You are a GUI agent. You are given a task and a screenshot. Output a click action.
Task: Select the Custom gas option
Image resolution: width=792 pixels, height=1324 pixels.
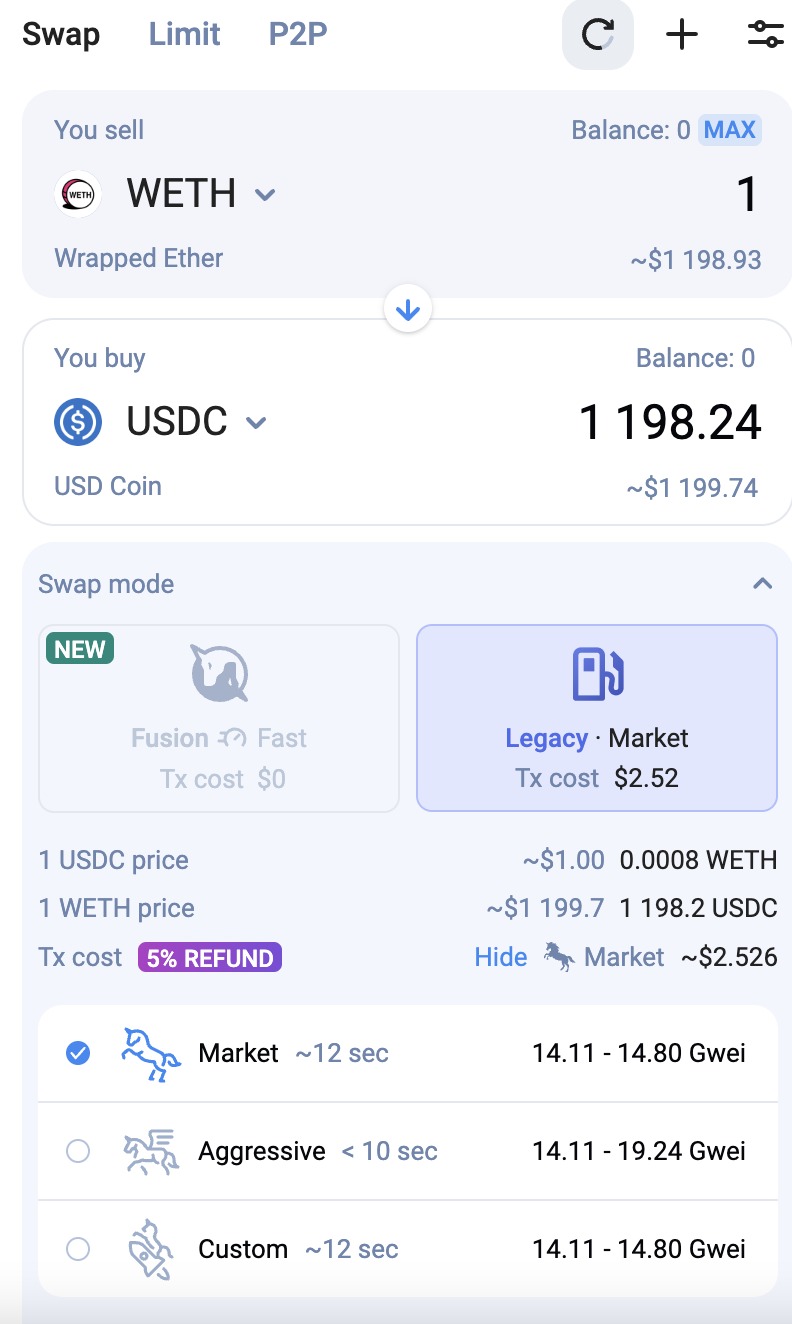pyautogui.click(x=78, y=1249)
